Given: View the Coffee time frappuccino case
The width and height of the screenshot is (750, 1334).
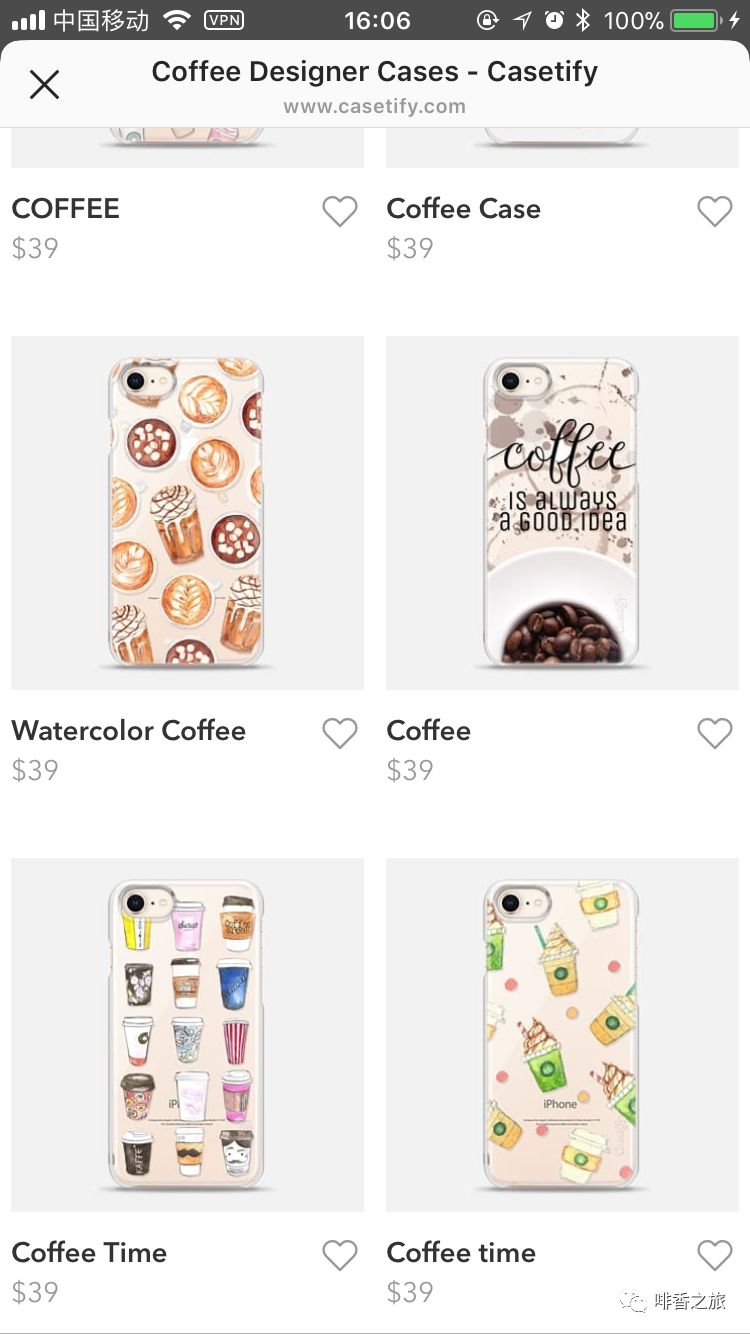Looking at the screenshot, I should 562,1035.
